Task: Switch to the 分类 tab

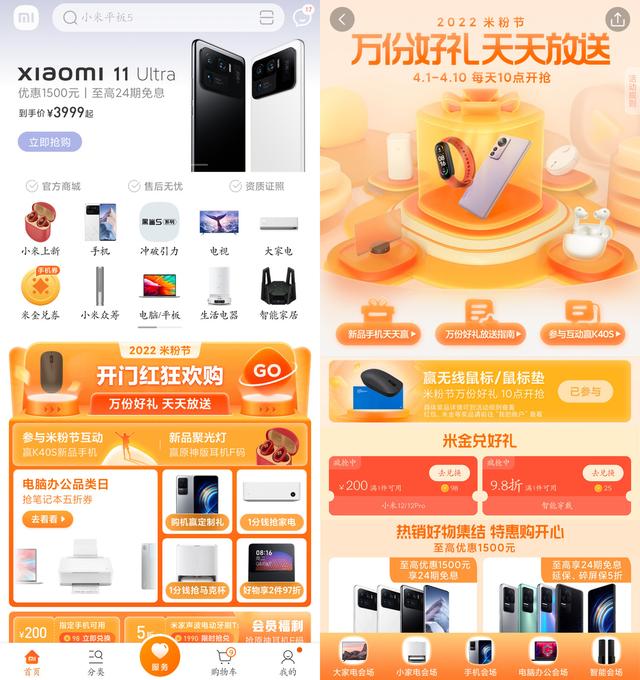Action: coord(96,661)
